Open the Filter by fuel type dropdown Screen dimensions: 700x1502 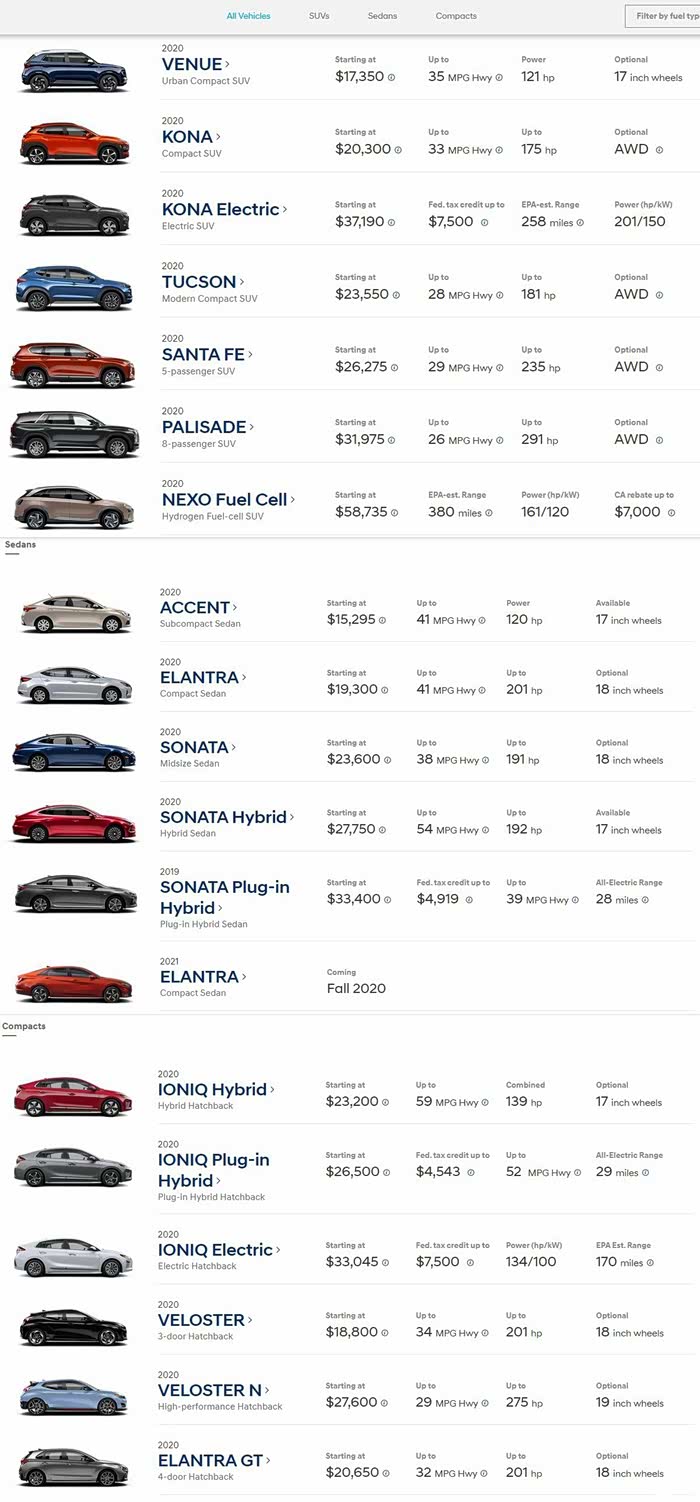pyautogui.click(x=663, y=16)
